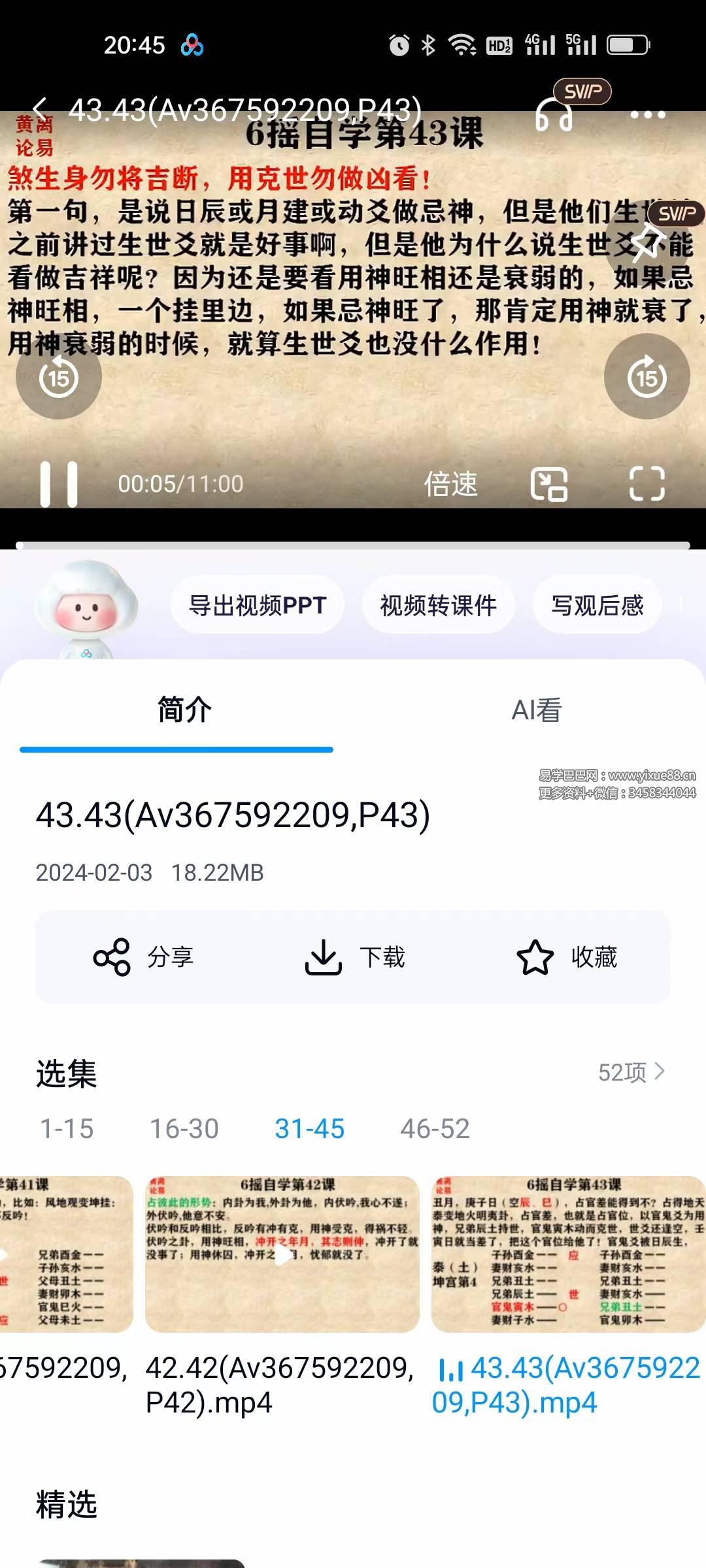
Task: Choose 写观后感 chip
Action: coord(597,605)
